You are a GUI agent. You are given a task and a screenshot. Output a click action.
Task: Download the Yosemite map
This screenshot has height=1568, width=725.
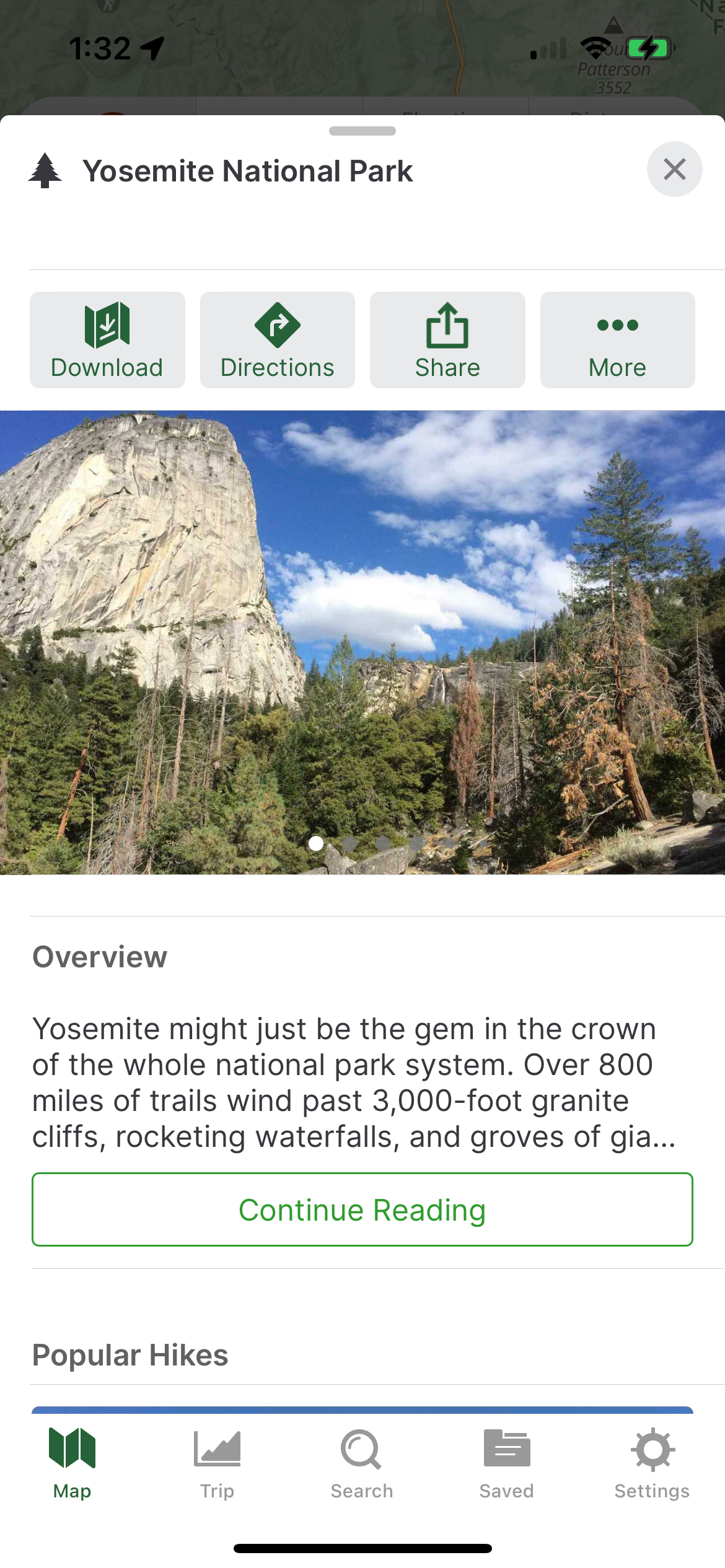pos(107,340)
